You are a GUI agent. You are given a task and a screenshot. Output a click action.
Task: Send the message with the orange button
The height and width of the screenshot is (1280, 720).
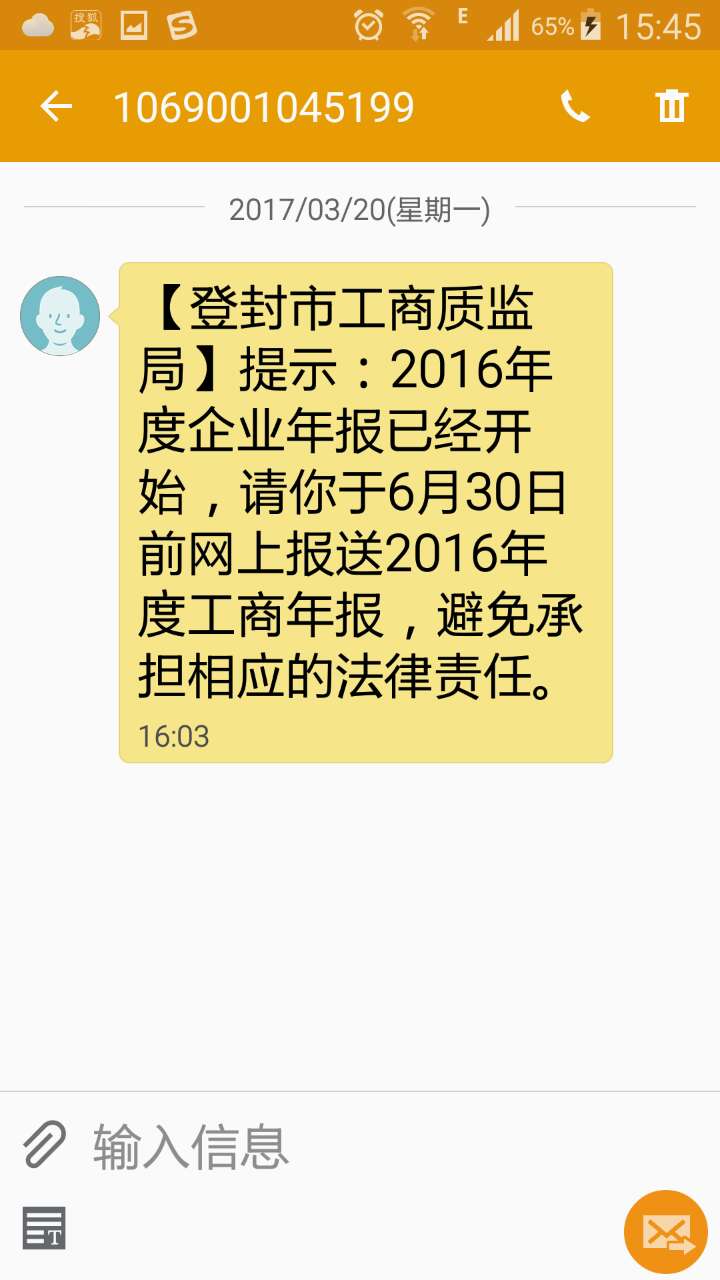(x=666, y=1231)
